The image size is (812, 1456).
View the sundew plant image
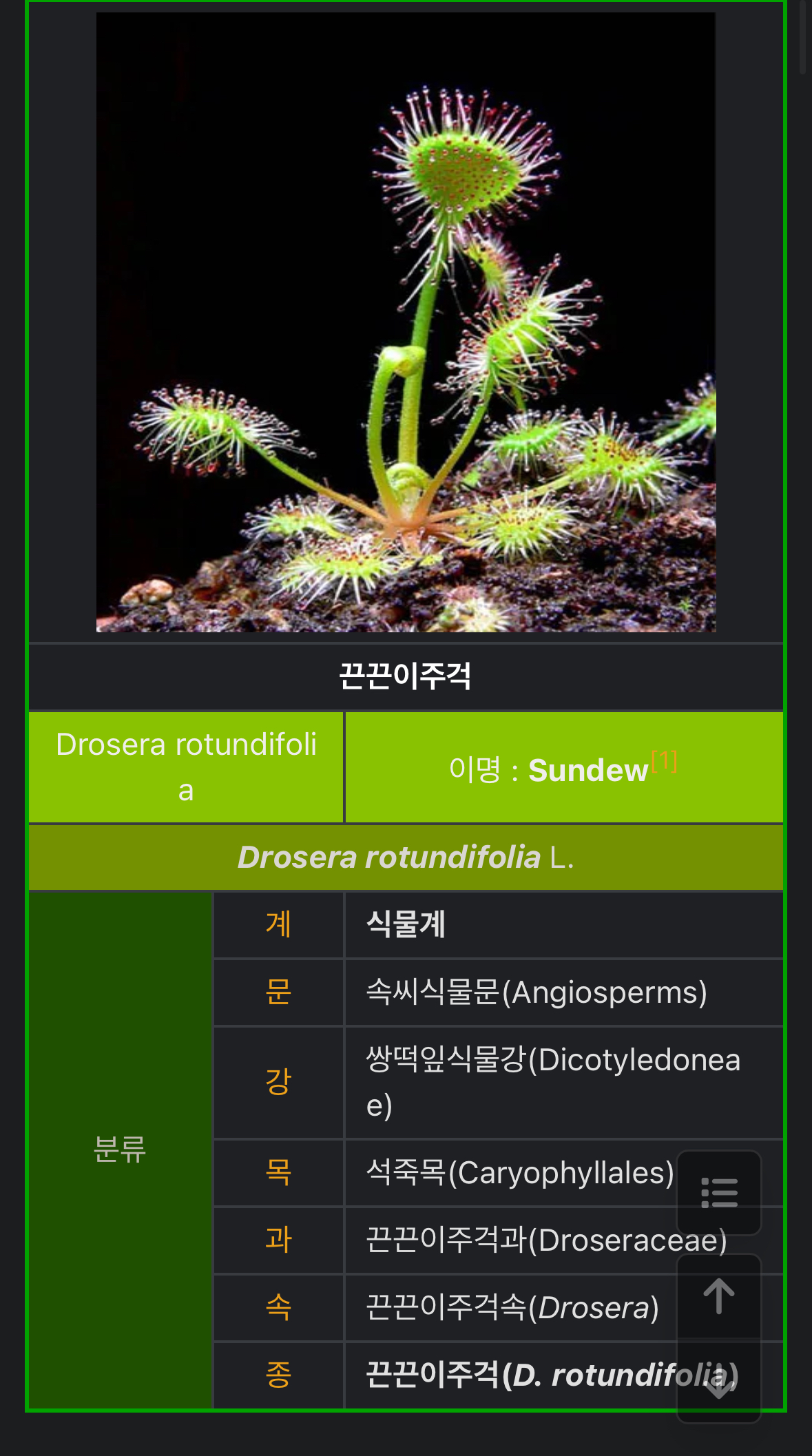coord(406,322)
